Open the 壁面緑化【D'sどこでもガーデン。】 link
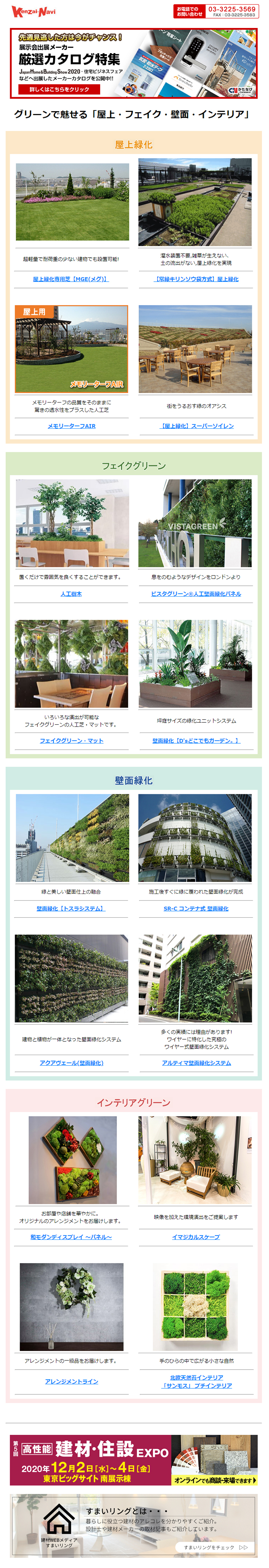The height and width of the screenshot is (1568, 269). [x=196, y=740]
